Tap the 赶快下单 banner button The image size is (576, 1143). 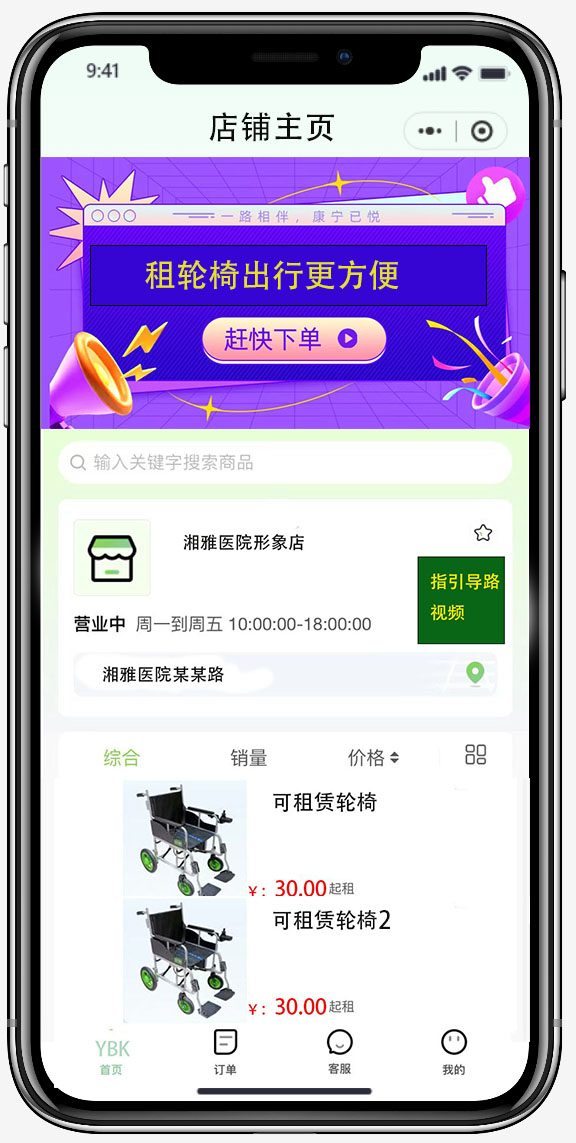click(x=294, y=339)
